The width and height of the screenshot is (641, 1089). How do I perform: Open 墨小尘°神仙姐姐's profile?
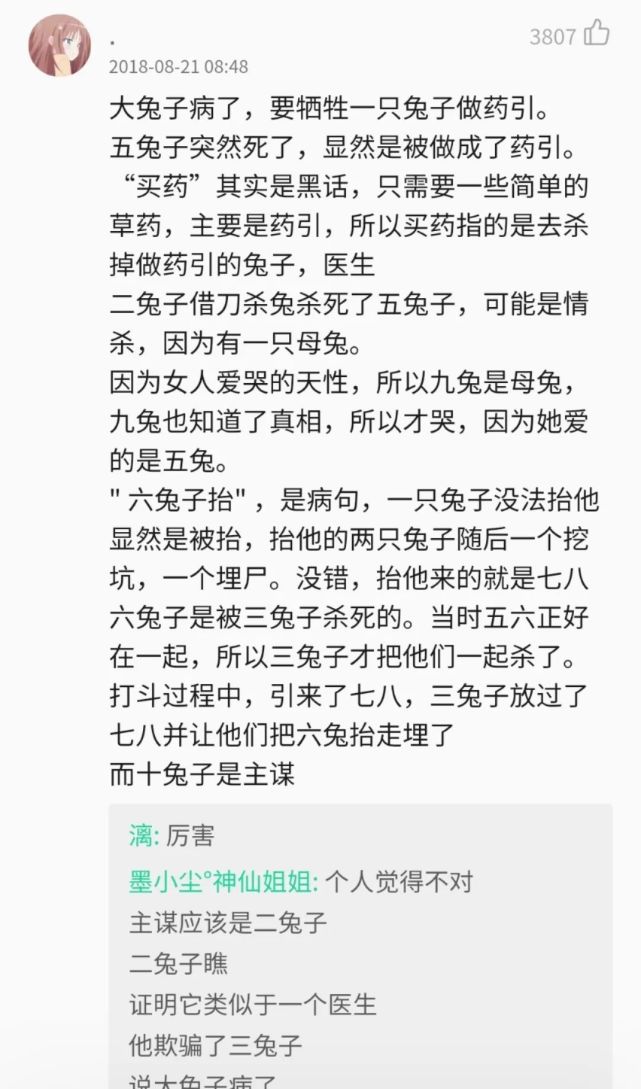(223, 881)
